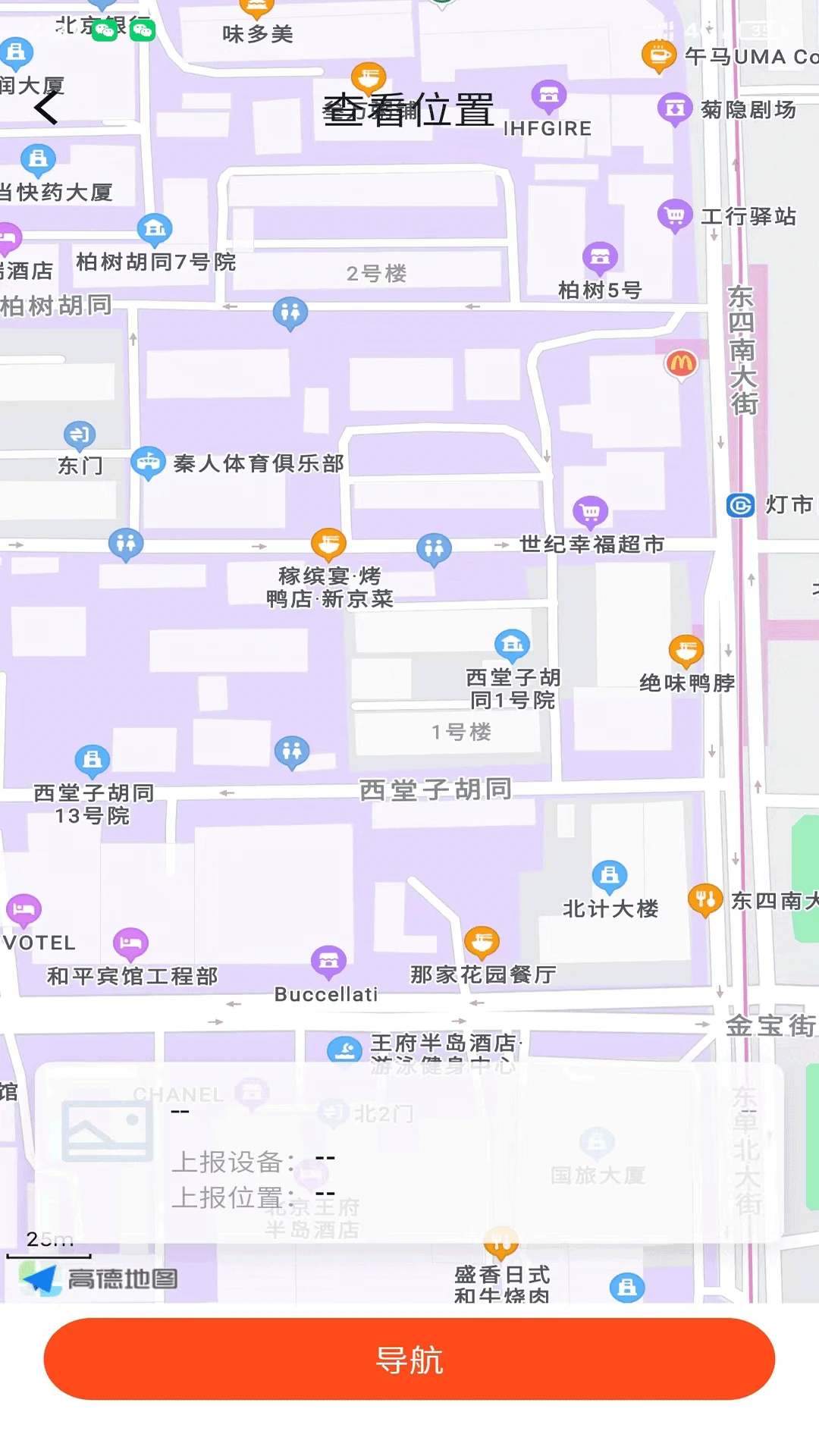Select the McDonald's marker on the map
The width and height of the screenshot is (819, 1456).
coord(681,364)
